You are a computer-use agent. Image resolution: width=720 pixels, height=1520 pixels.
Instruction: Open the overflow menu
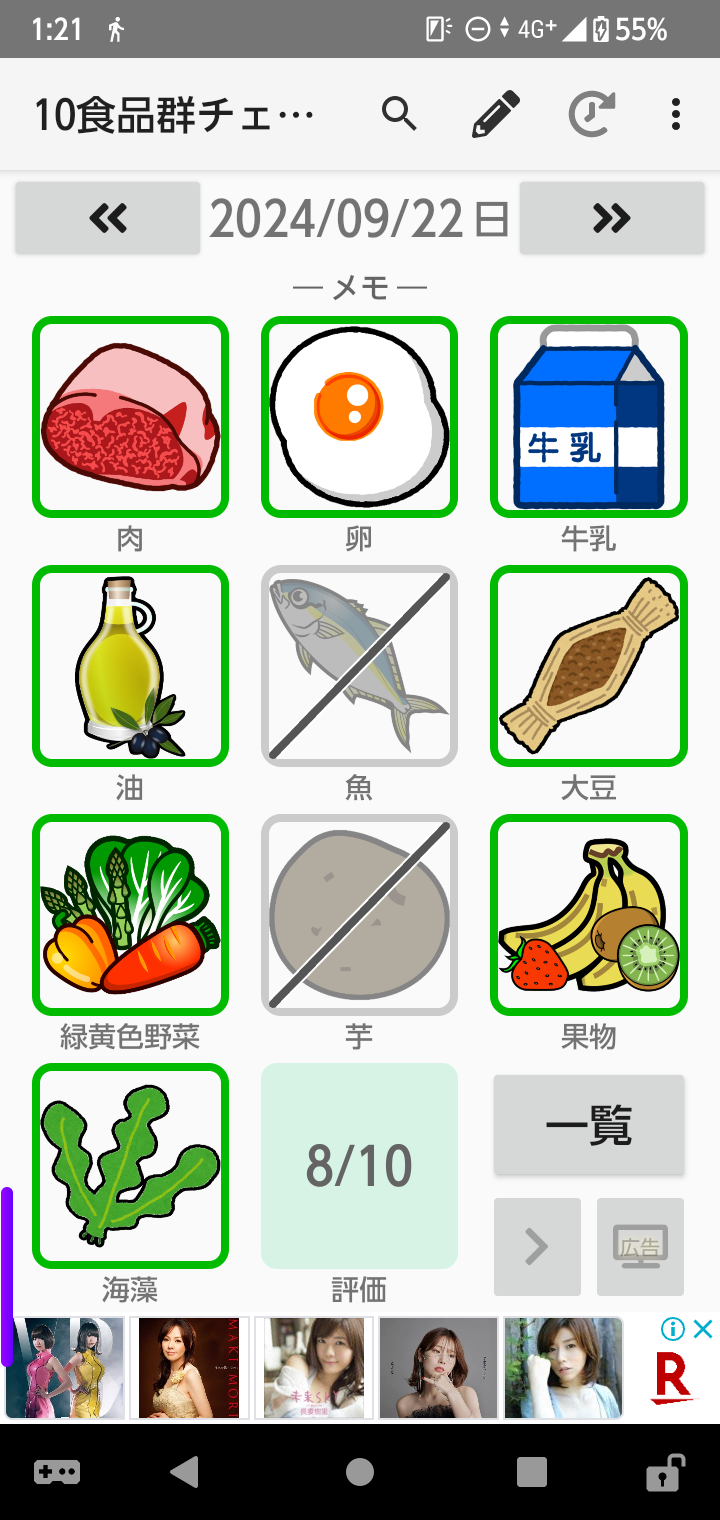[x=676, y=115]
